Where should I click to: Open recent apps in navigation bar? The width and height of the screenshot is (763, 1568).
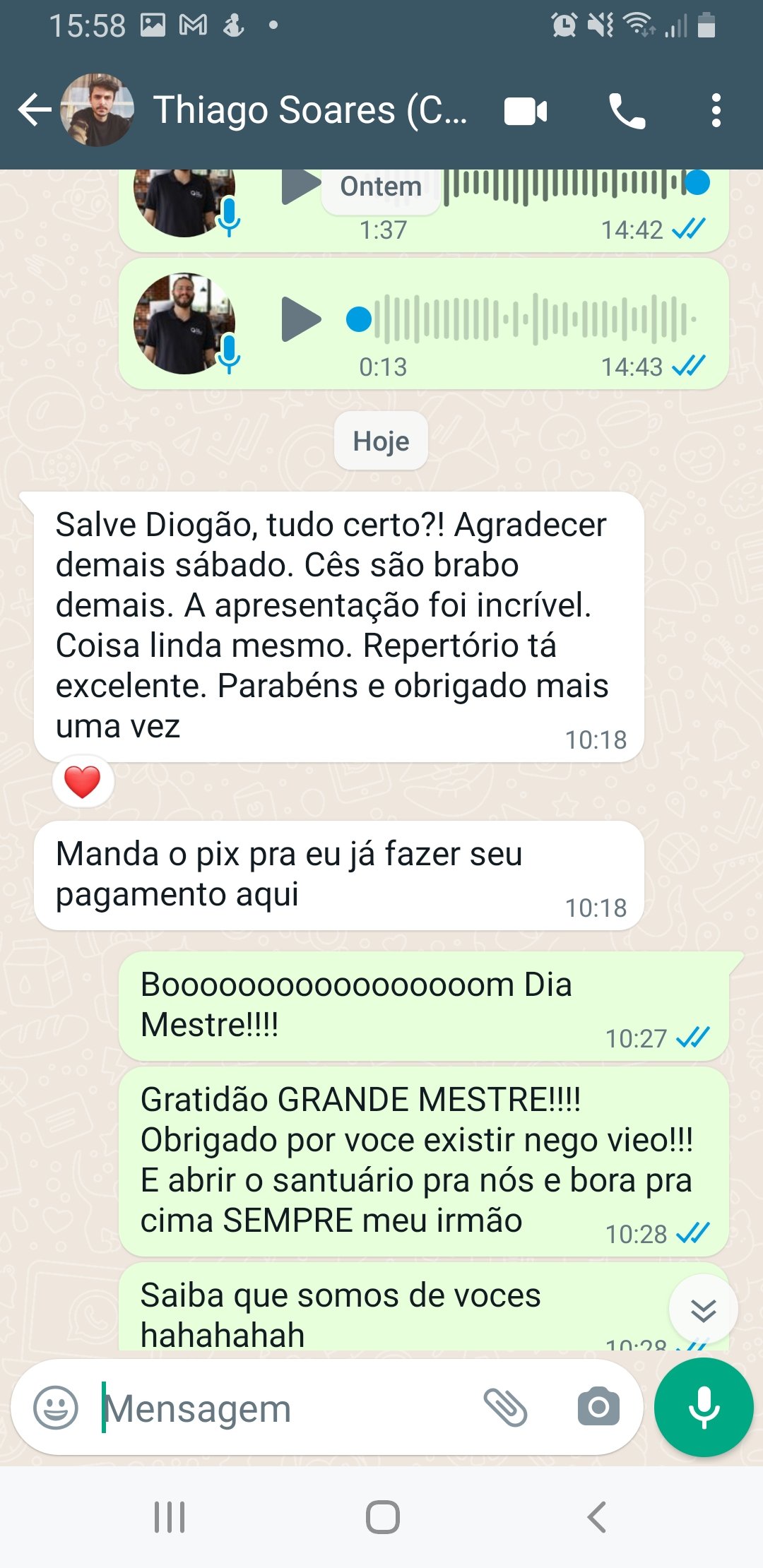tap(170, 1517)
